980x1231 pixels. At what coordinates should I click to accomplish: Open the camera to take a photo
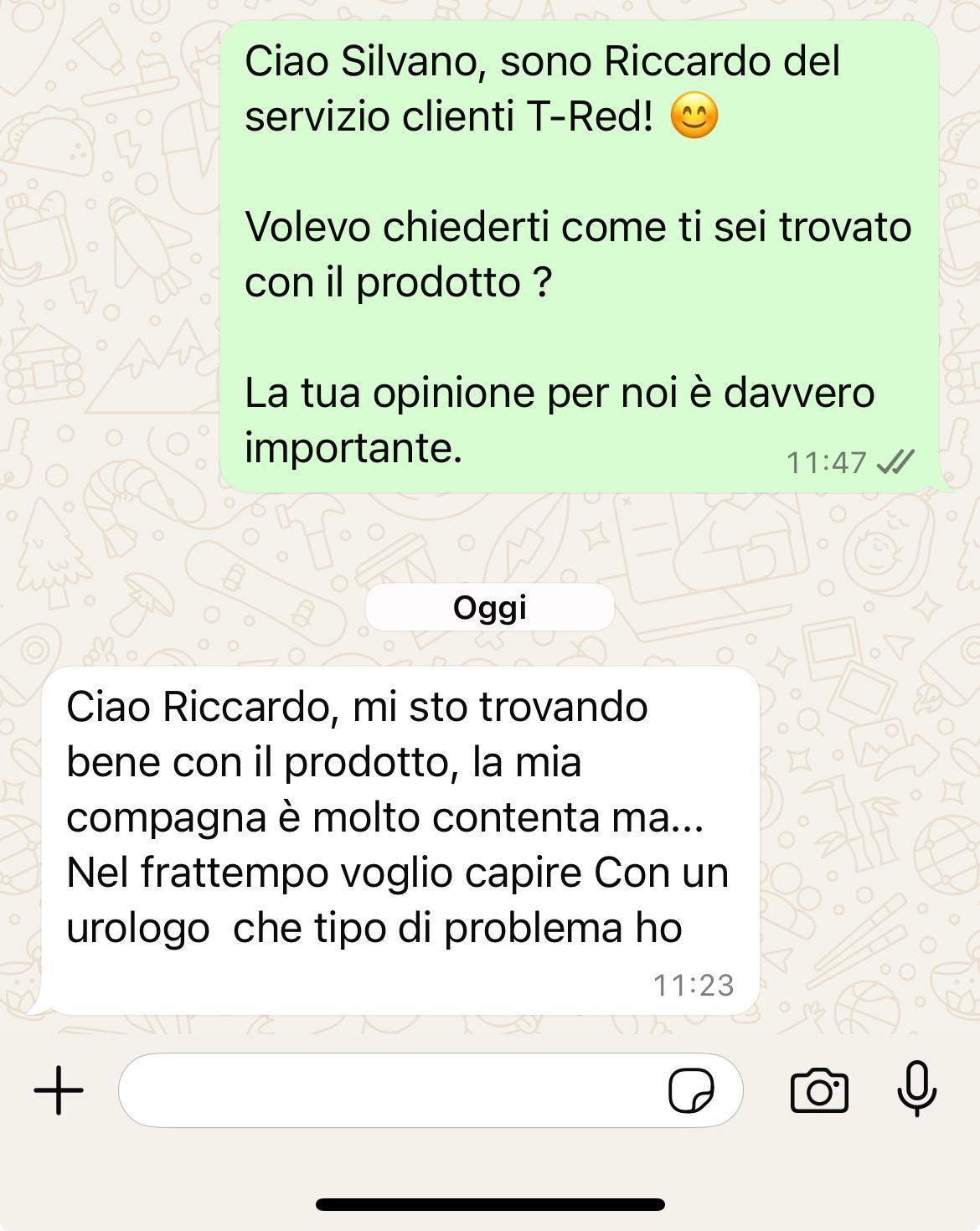point(819,1090)
